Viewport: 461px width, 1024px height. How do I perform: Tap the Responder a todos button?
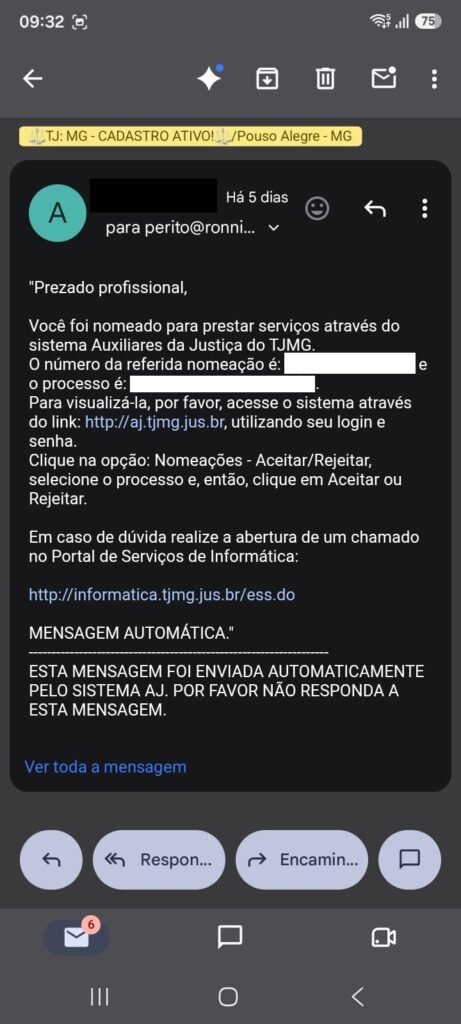159,859
